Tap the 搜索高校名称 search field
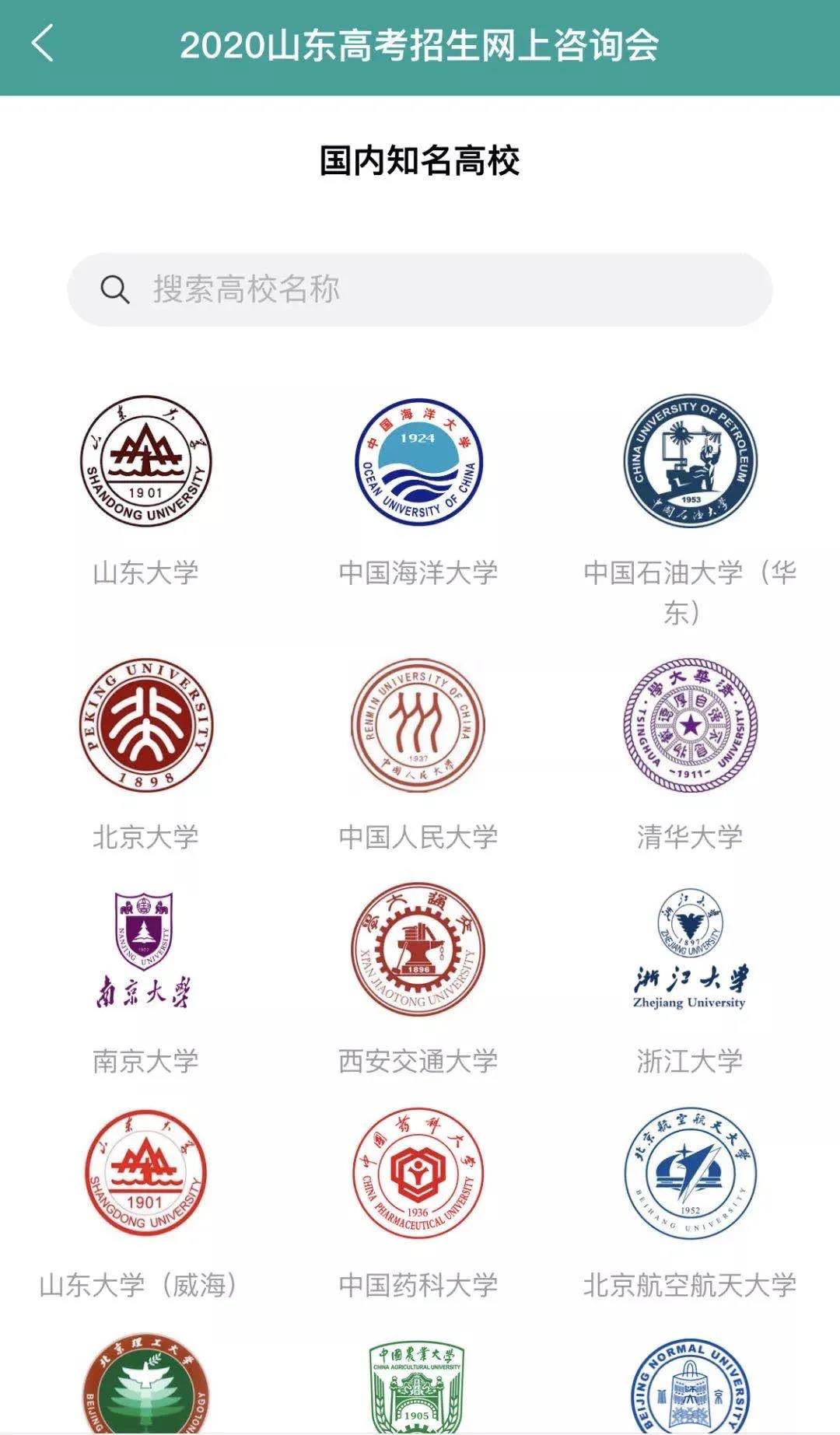 420,289
